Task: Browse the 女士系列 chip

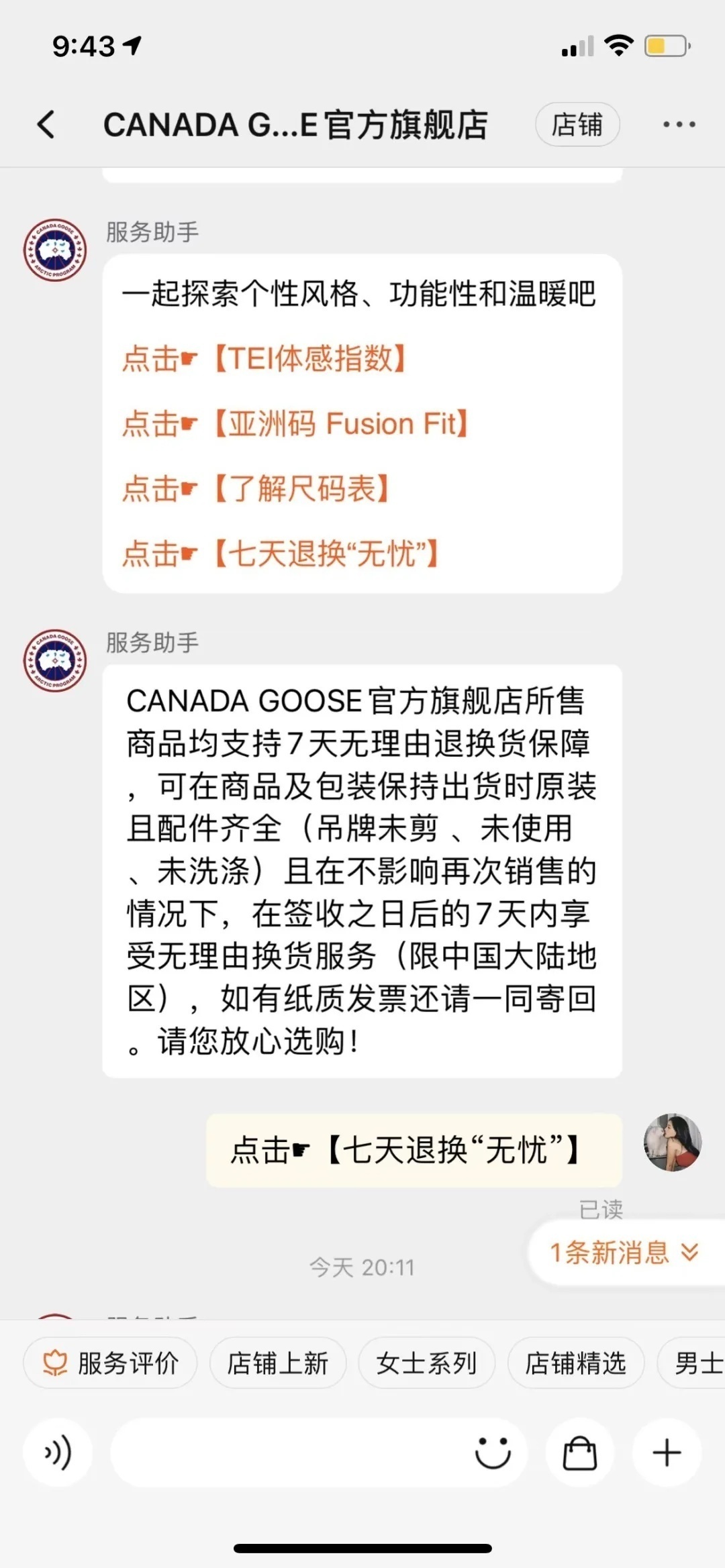Action: (427, 1363)
